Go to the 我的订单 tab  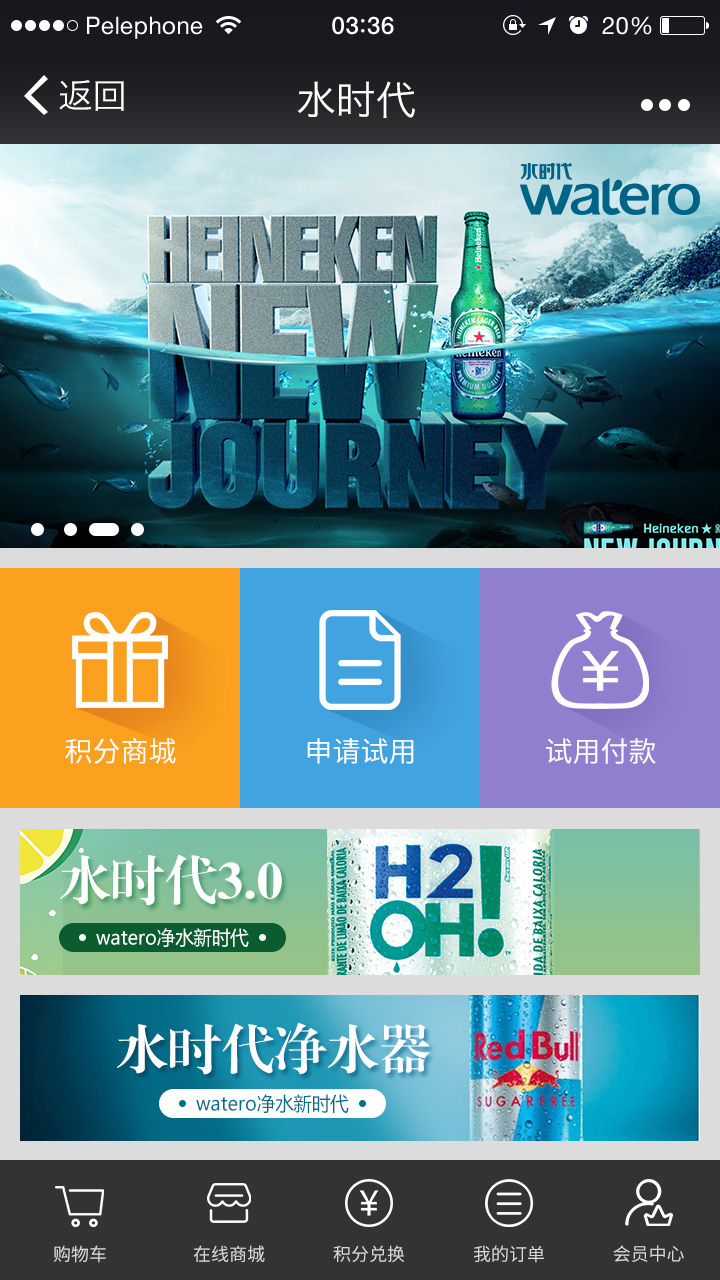pos(509,1220)
